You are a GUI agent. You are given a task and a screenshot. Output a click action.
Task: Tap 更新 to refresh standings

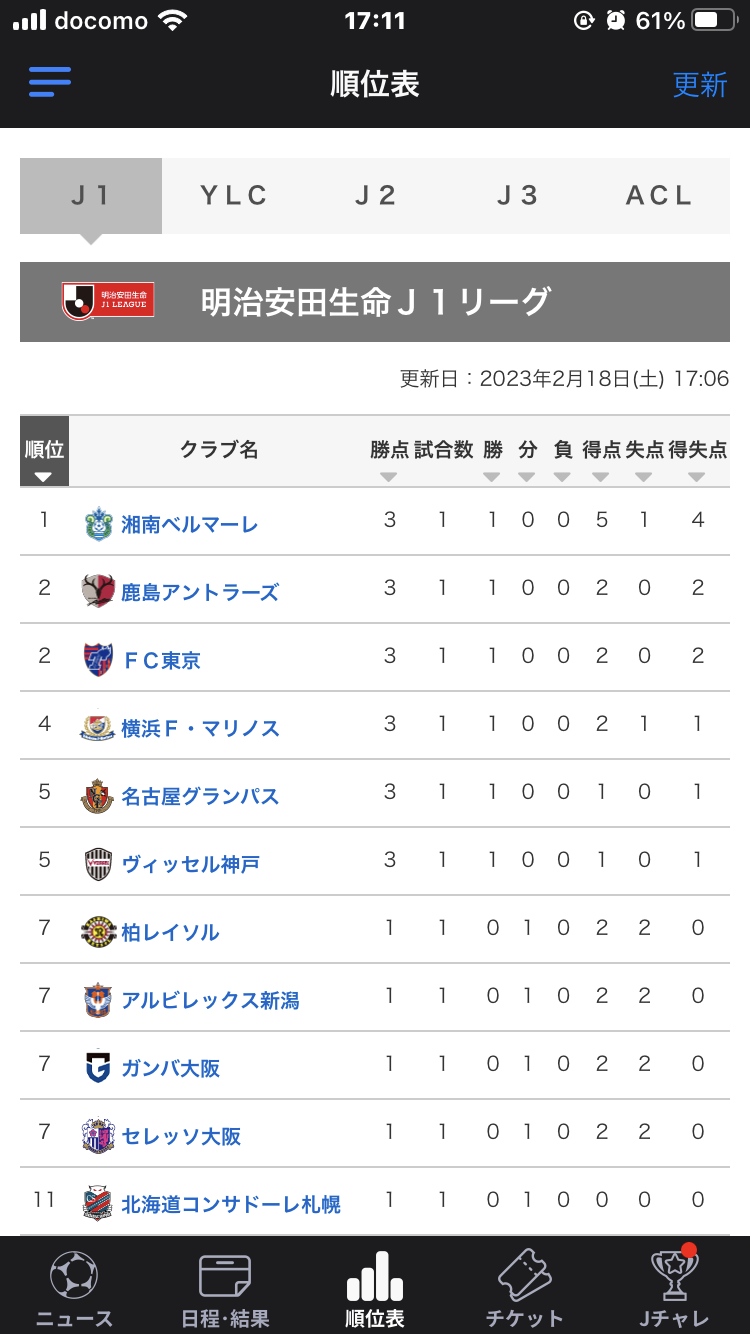click(x=700, y=84)
